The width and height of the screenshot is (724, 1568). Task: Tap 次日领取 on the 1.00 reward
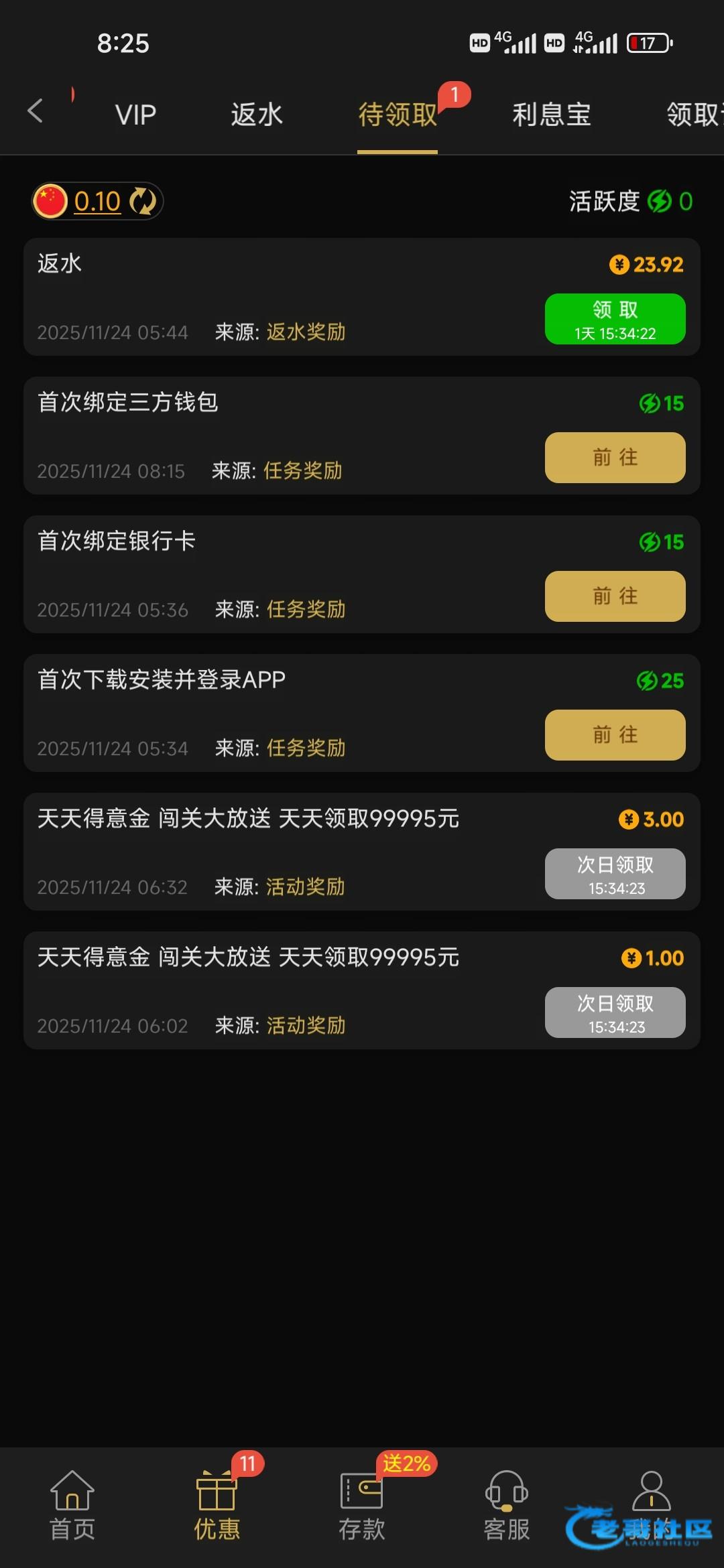pyautogui.click(x=615, y=1012)
